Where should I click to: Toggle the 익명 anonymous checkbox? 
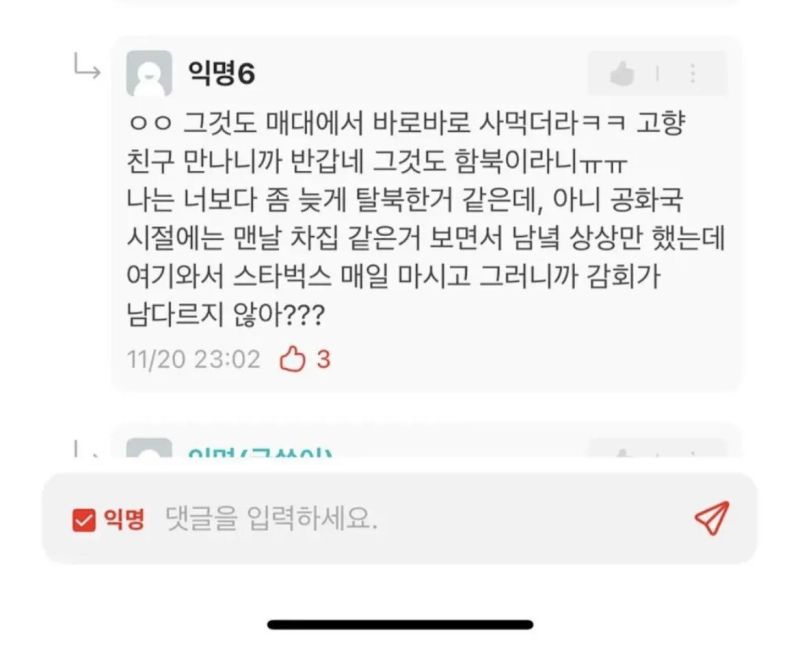[x=84, y=520]
